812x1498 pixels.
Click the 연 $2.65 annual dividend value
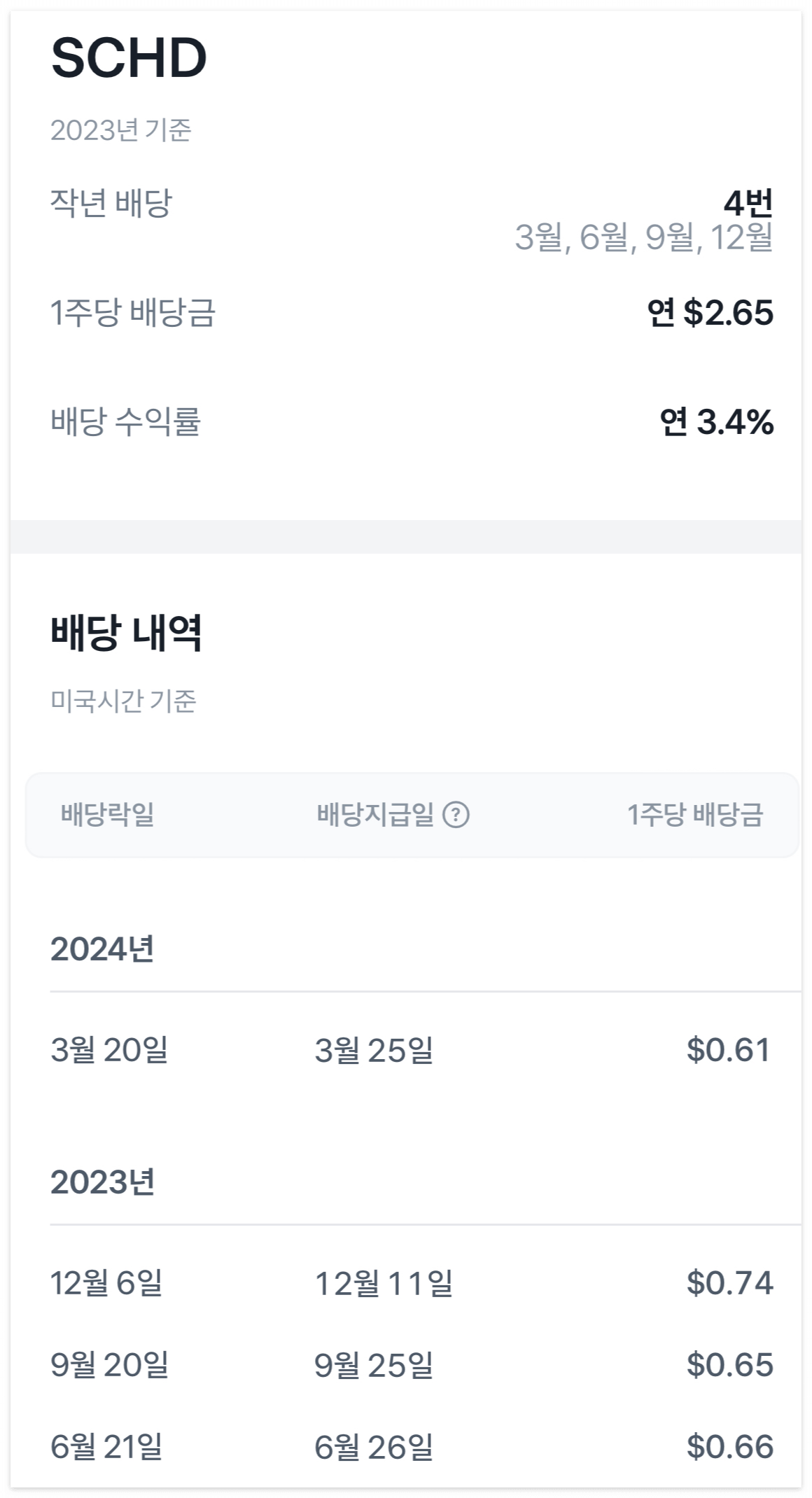pos(709,314)
